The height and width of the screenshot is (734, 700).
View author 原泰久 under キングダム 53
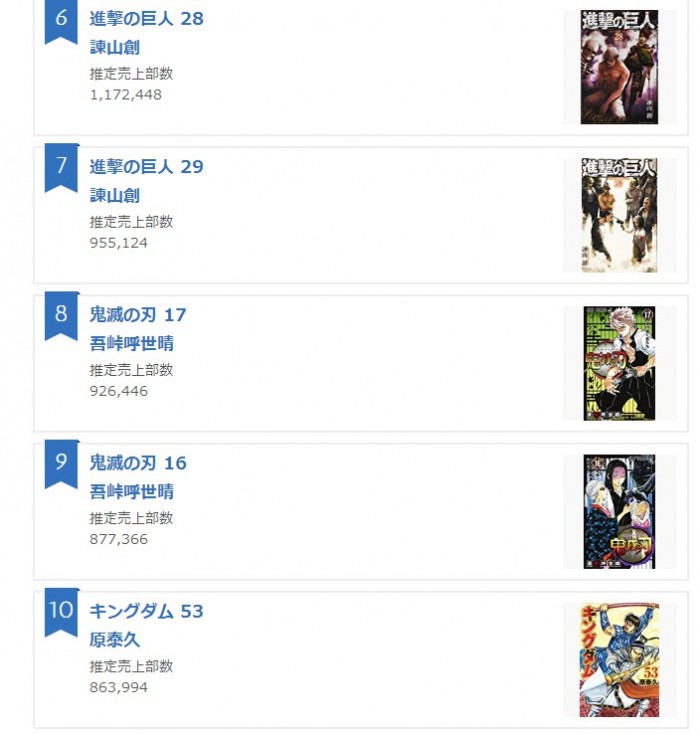click(x=114, y=639)
